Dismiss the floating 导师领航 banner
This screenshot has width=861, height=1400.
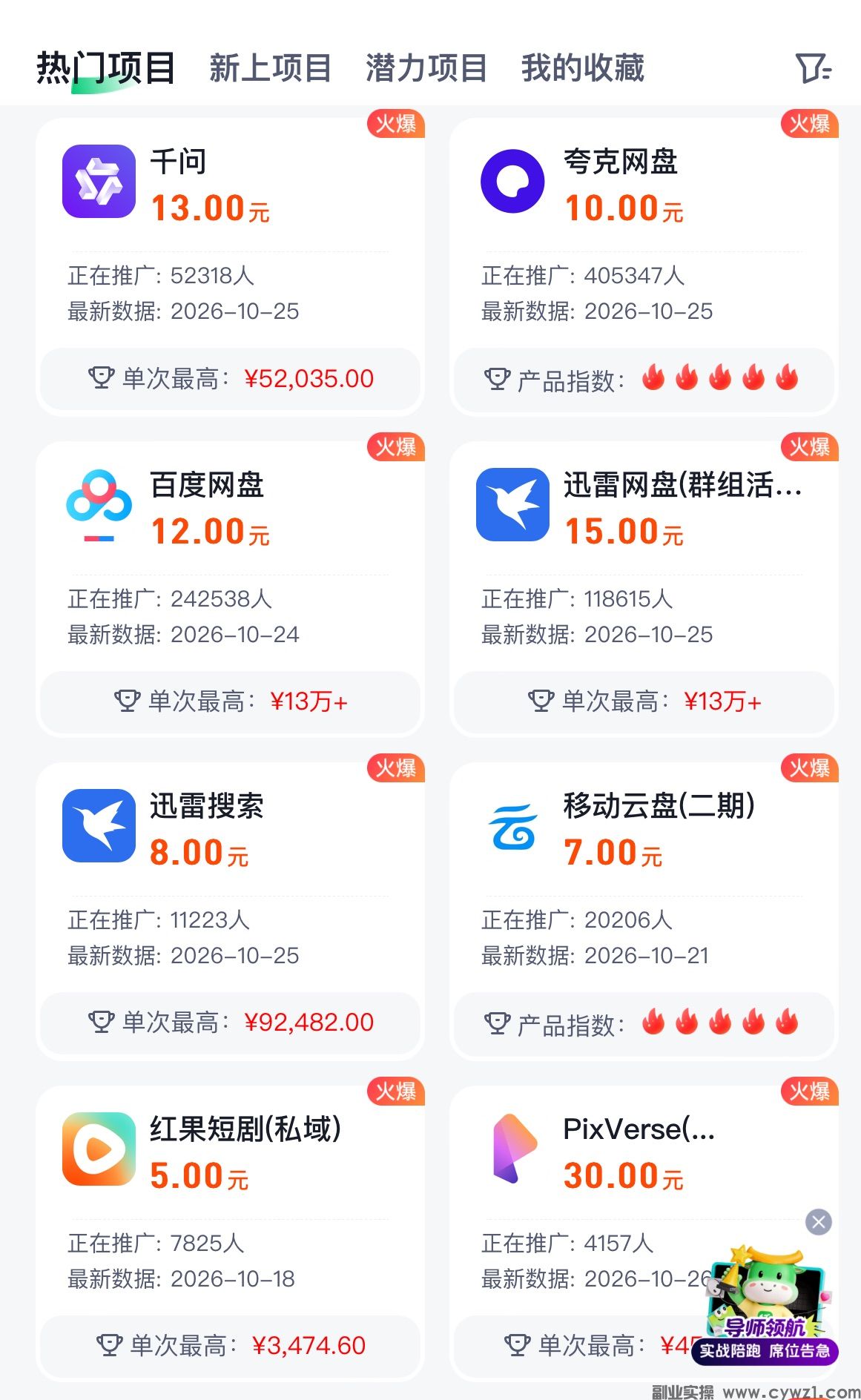819,1222
